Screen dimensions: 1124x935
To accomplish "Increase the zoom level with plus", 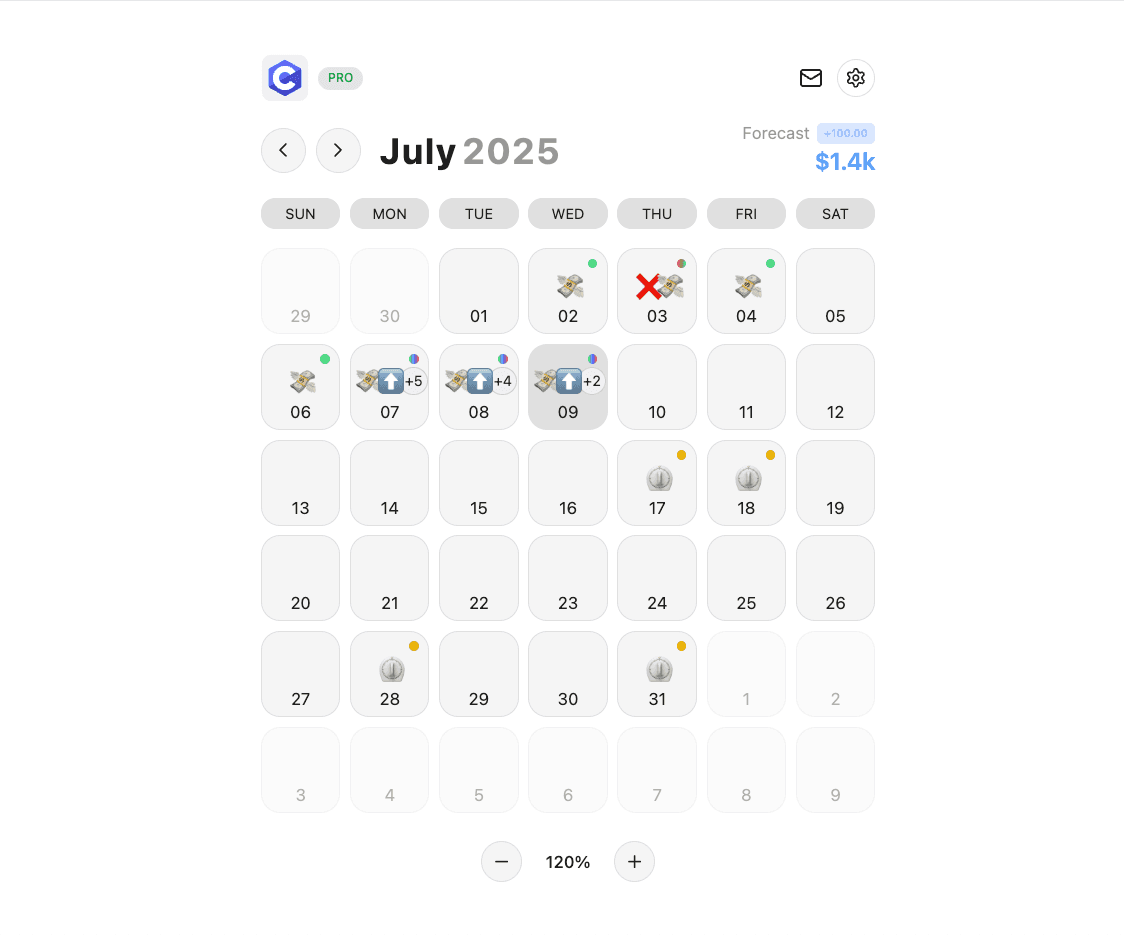I will tap(634, 862).
